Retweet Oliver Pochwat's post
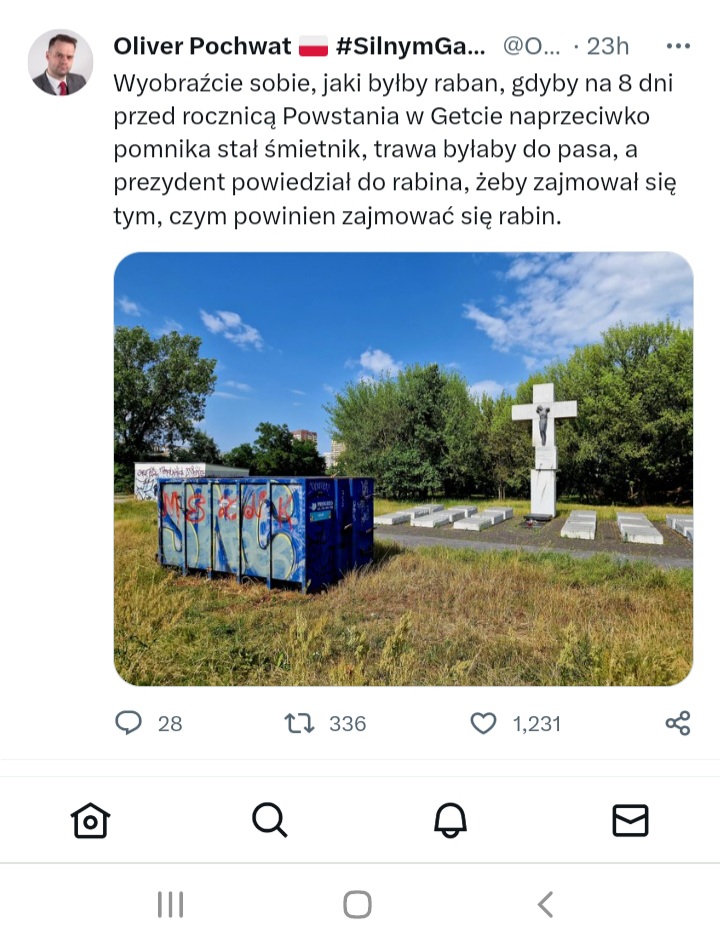This screenshot has width=720, height=946. point(300,723)
